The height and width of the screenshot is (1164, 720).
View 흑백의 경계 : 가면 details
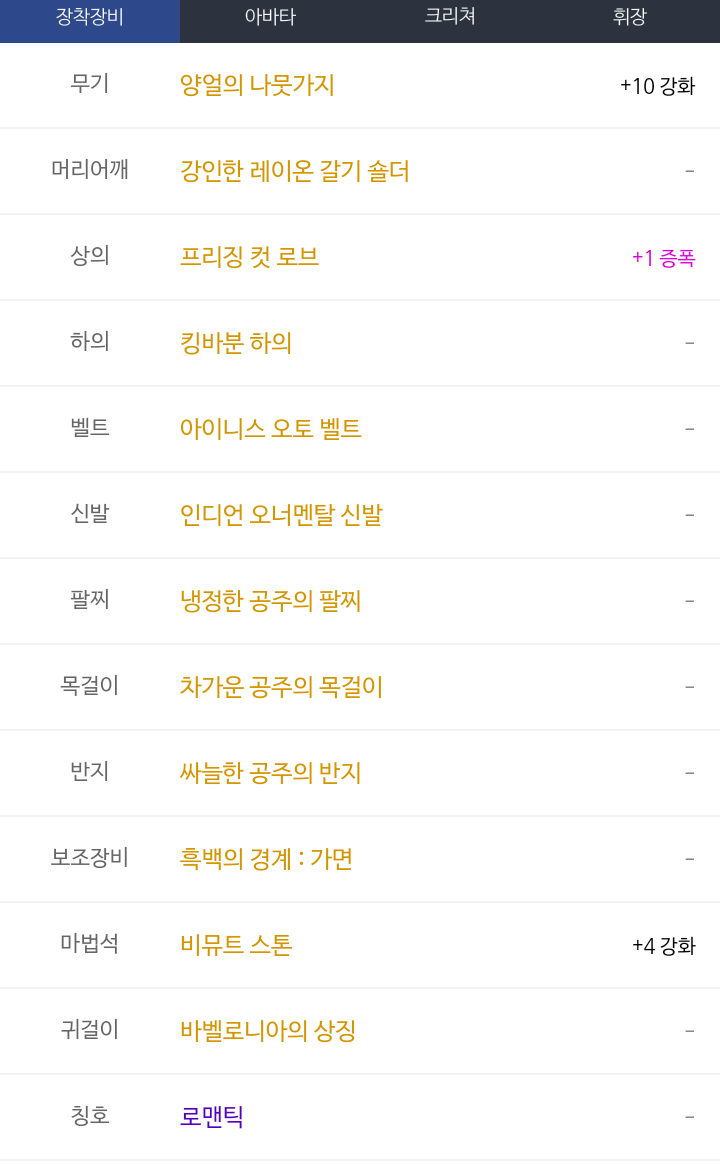(x=266, y=860)
